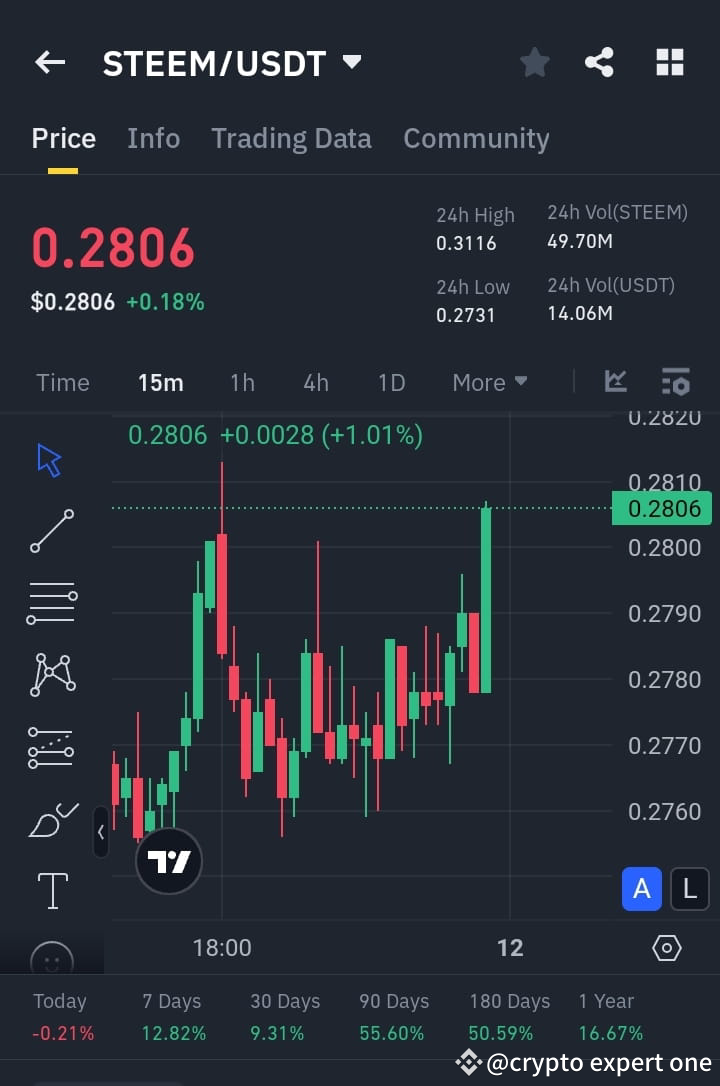
Task: Select the cursor arrow tool
Action: click(x=47, y=458)
